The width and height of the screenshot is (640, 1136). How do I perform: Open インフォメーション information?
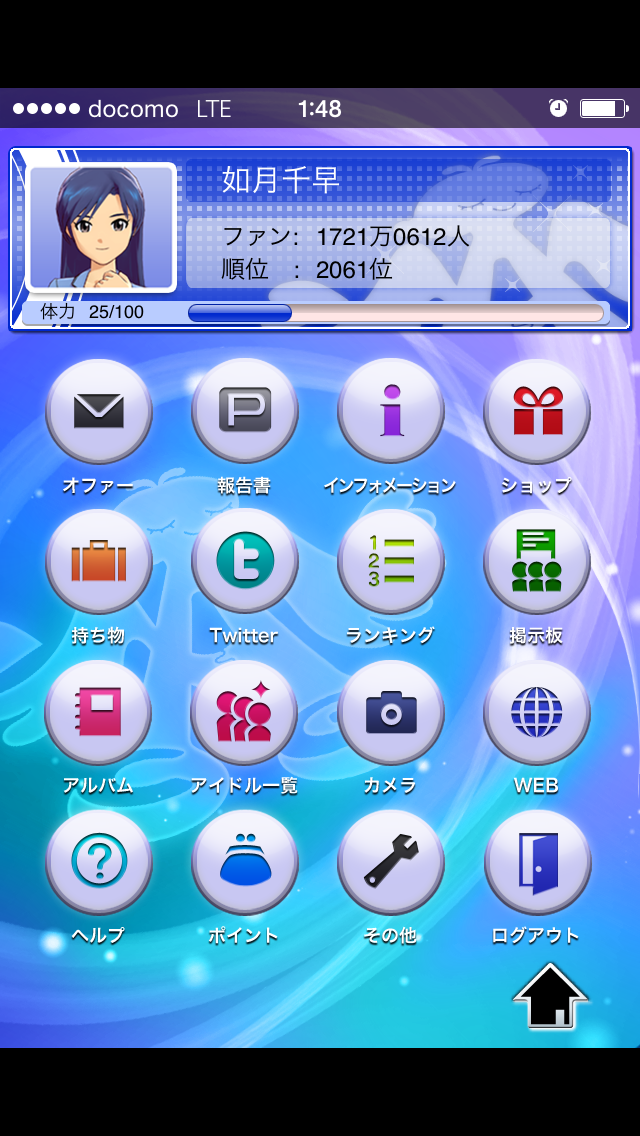[391, 412]
